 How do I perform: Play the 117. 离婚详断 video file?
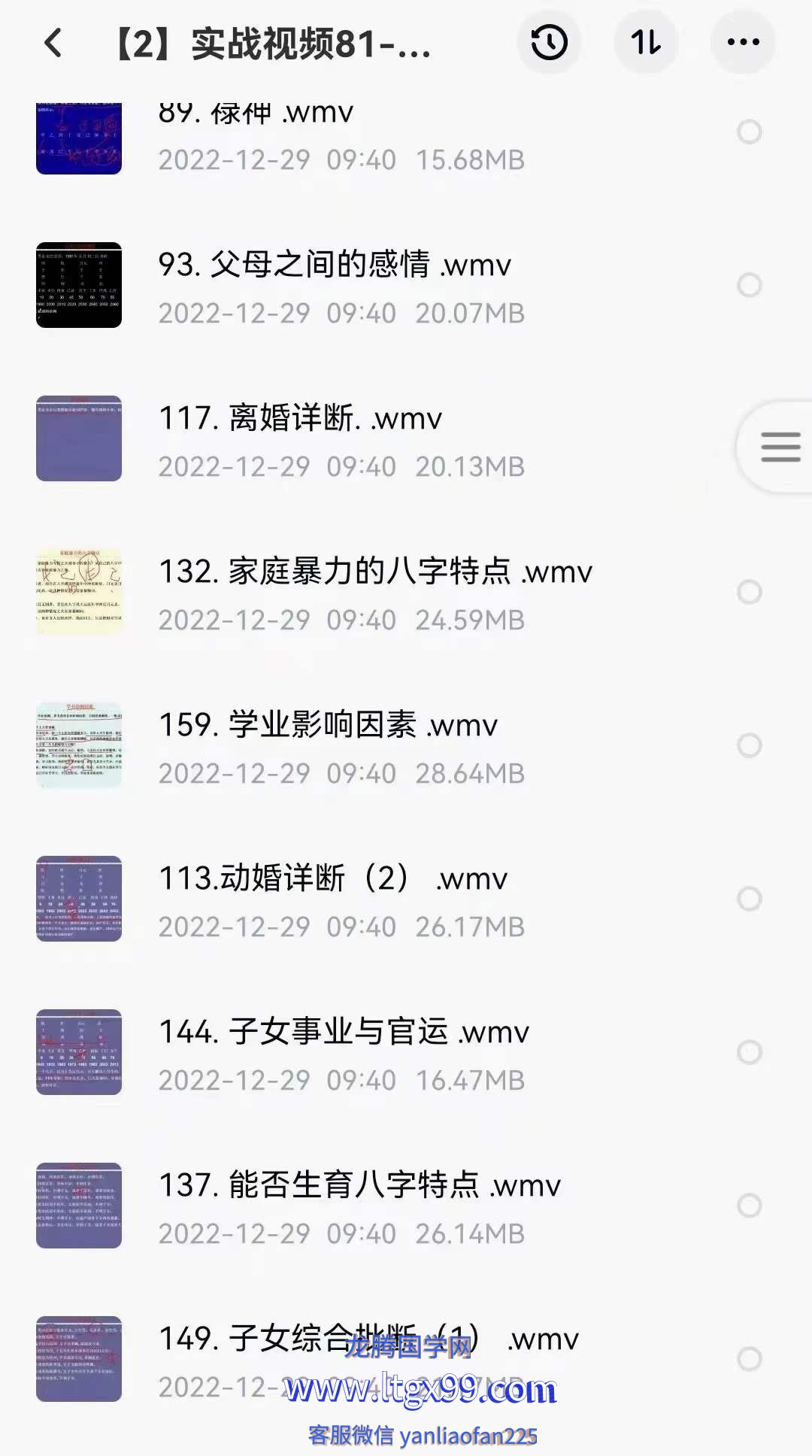pyautogui.click(x=300, y=419)
